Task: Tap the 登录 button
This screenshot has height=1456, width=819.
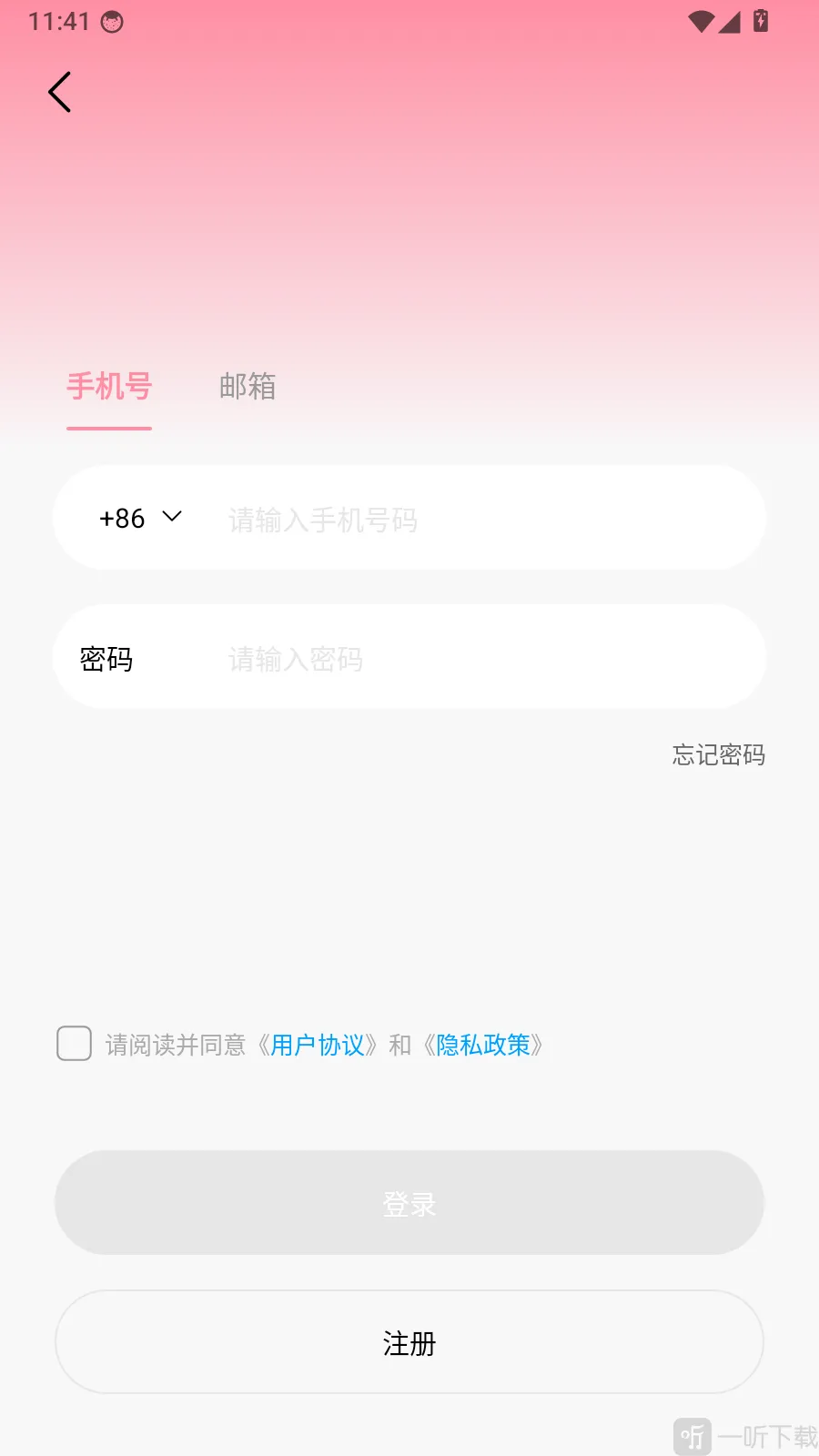Action: (409, 1203)
